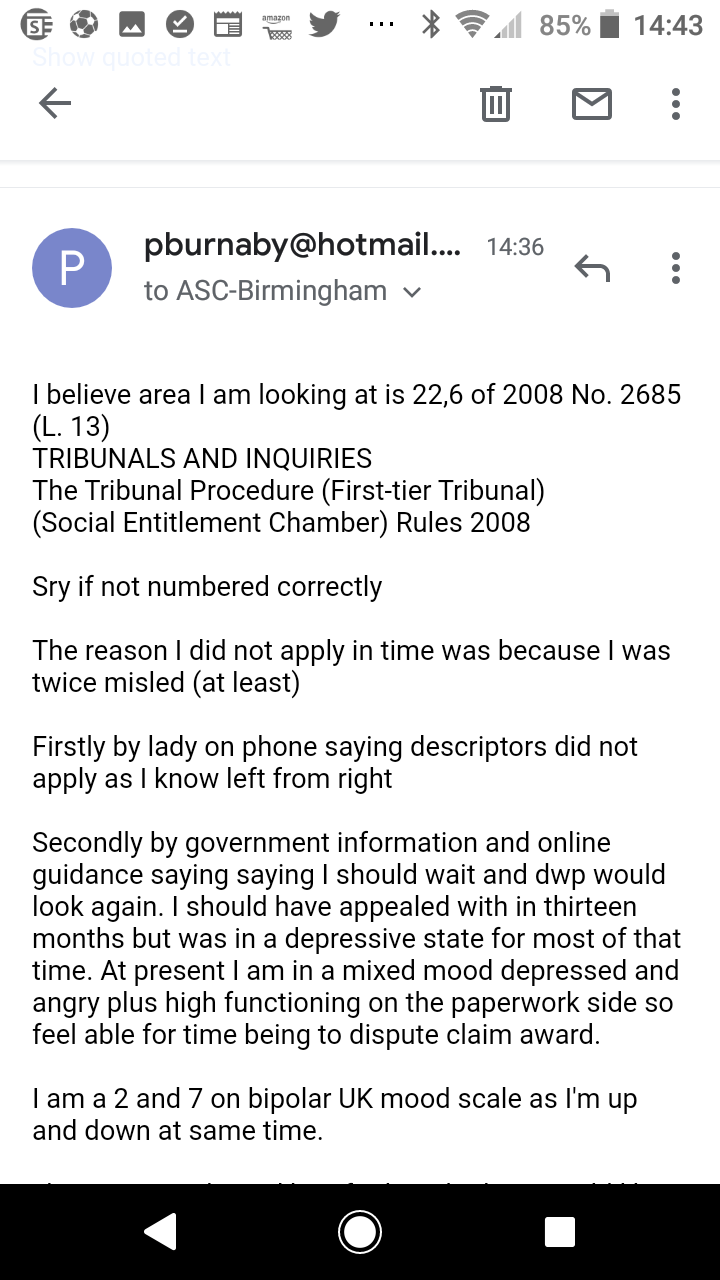Tap the system home button
Image resolution: width=720 pixels, height=1280 pixels.
tap(360, 1231)
